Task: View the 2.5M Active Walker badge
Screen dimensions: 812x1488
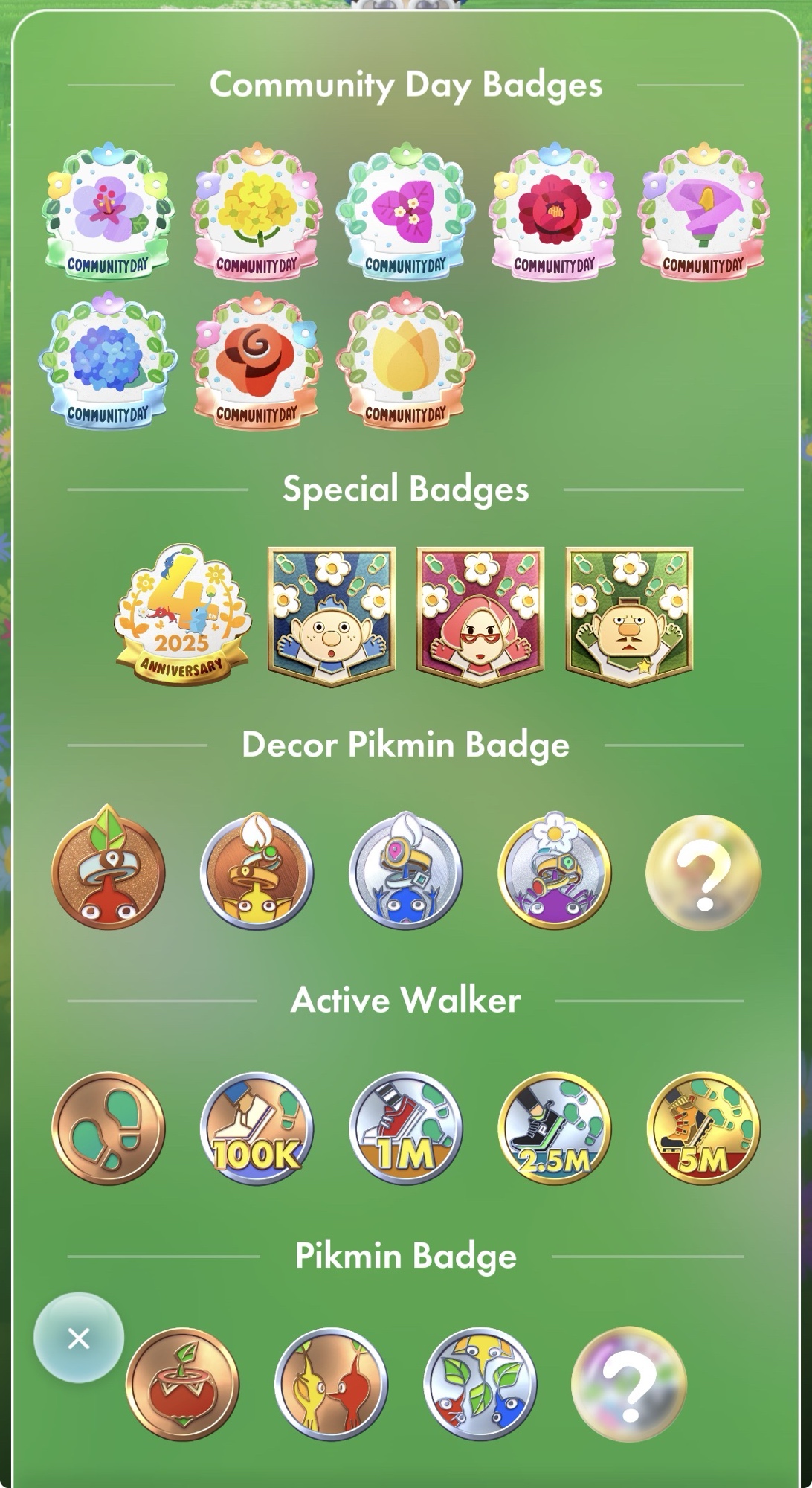Action: point(554,1128)
